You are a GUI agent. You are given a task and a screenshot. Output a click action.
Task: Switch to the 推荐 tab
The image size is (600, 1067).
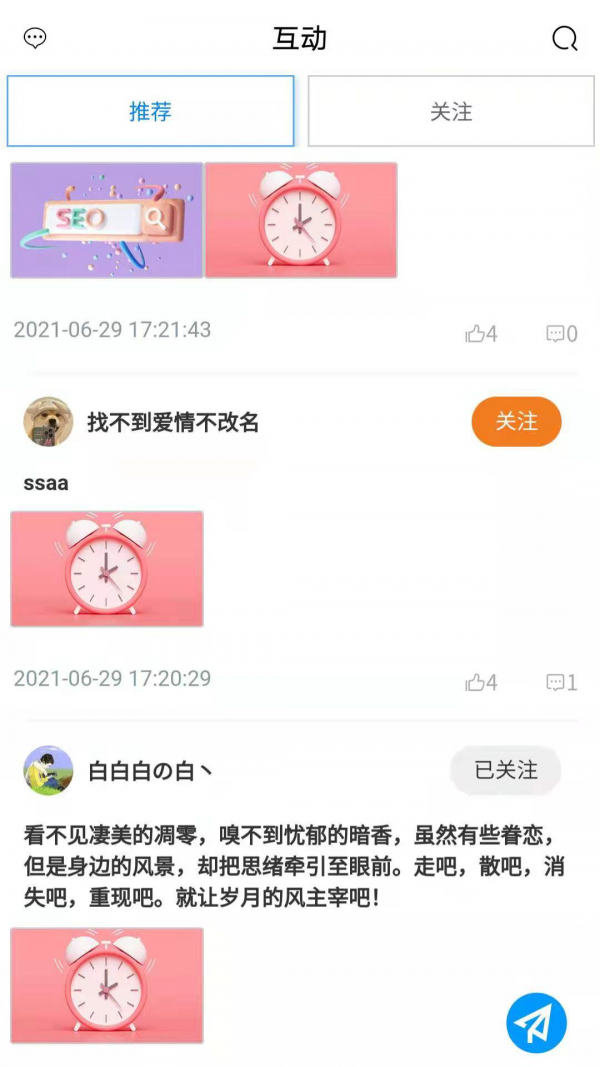pos(151,111)
